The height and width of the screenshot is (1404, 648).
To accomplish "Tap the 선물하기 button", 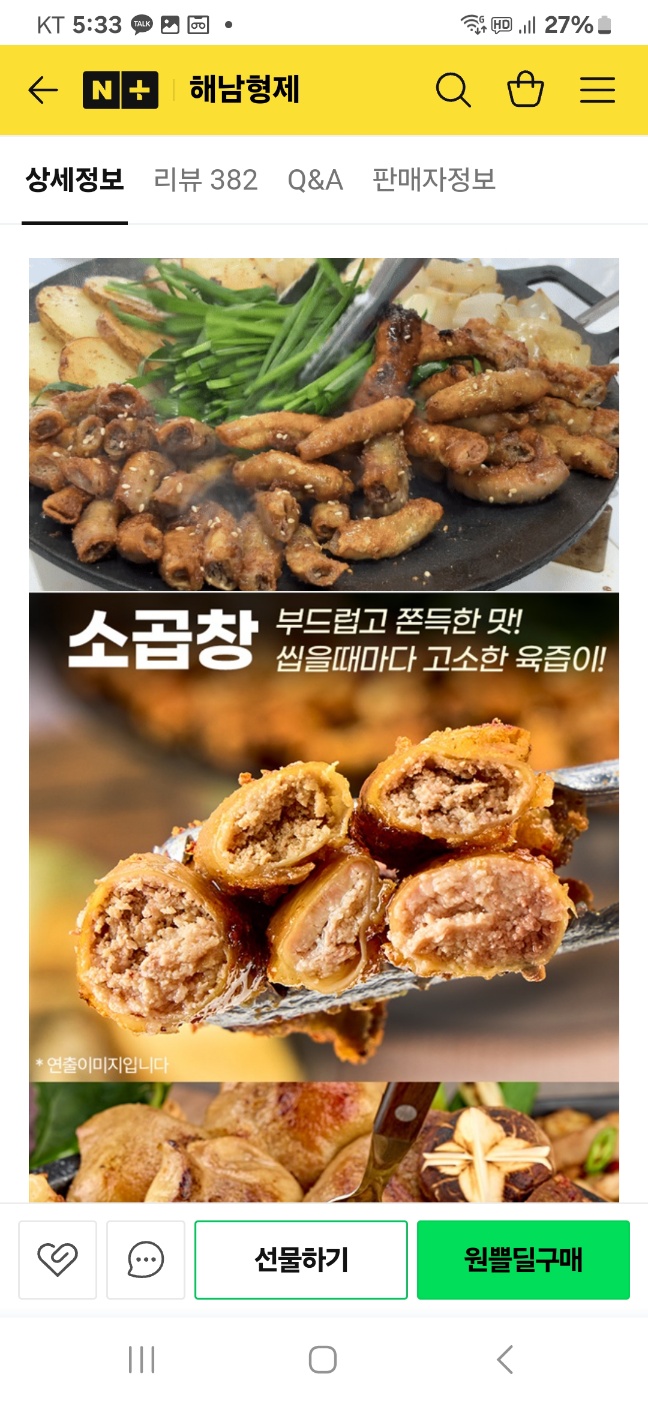I will pos(301,1259).
